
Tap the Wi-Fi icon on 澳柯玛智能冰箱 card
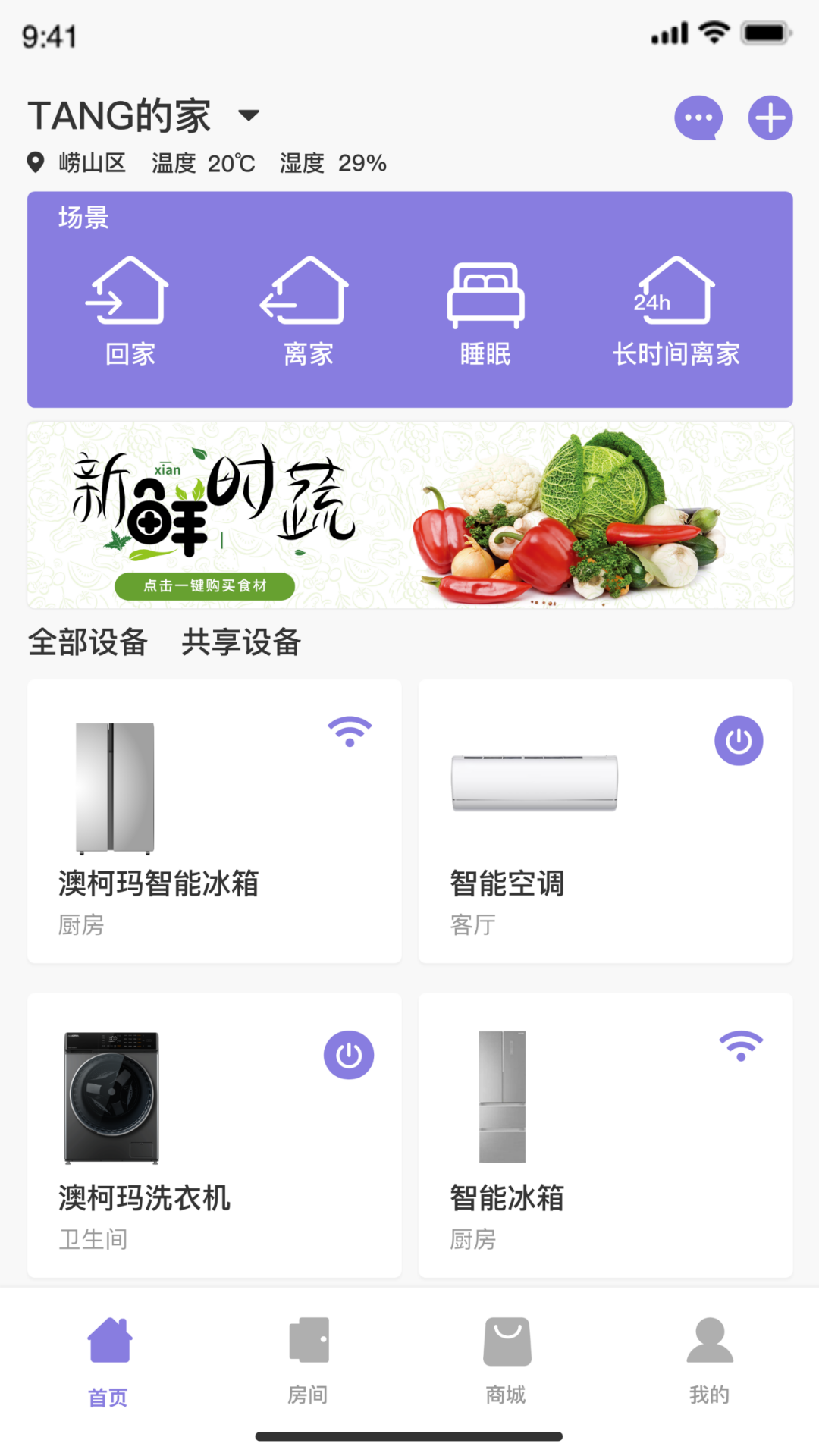(x=349, y=730)
